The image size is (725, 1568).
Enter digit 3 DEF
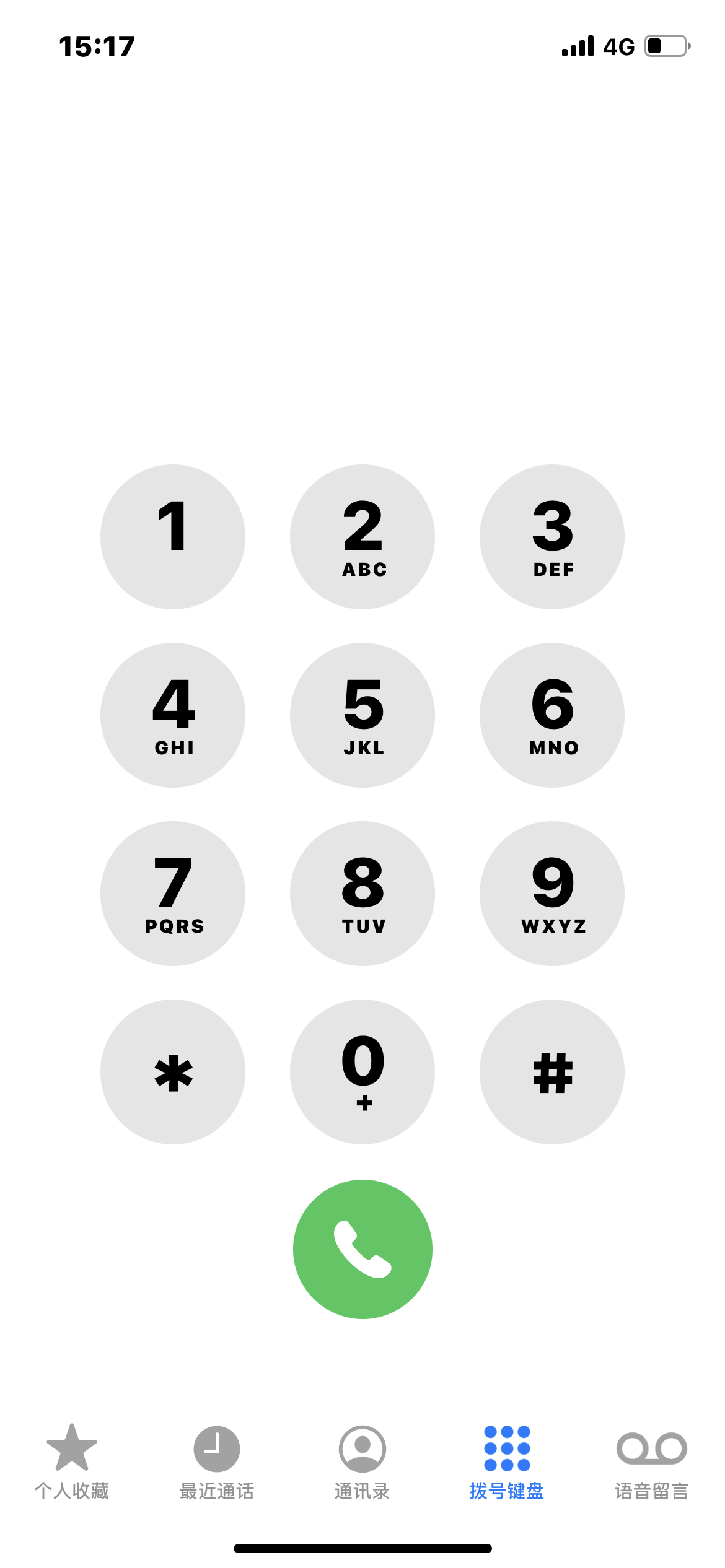pyautogui.click(x=552, y=536)
